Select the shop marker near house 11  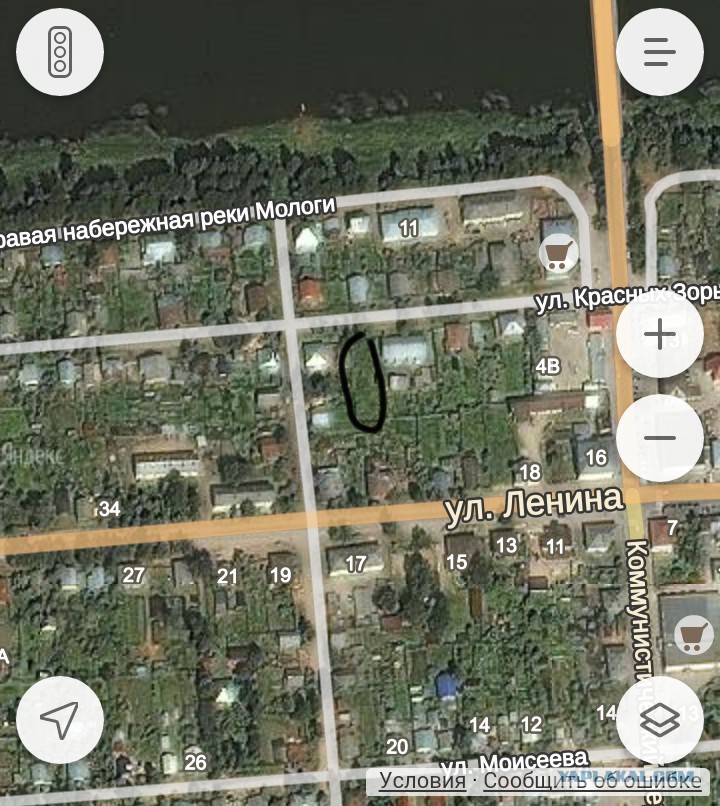(x=558, y=254)
